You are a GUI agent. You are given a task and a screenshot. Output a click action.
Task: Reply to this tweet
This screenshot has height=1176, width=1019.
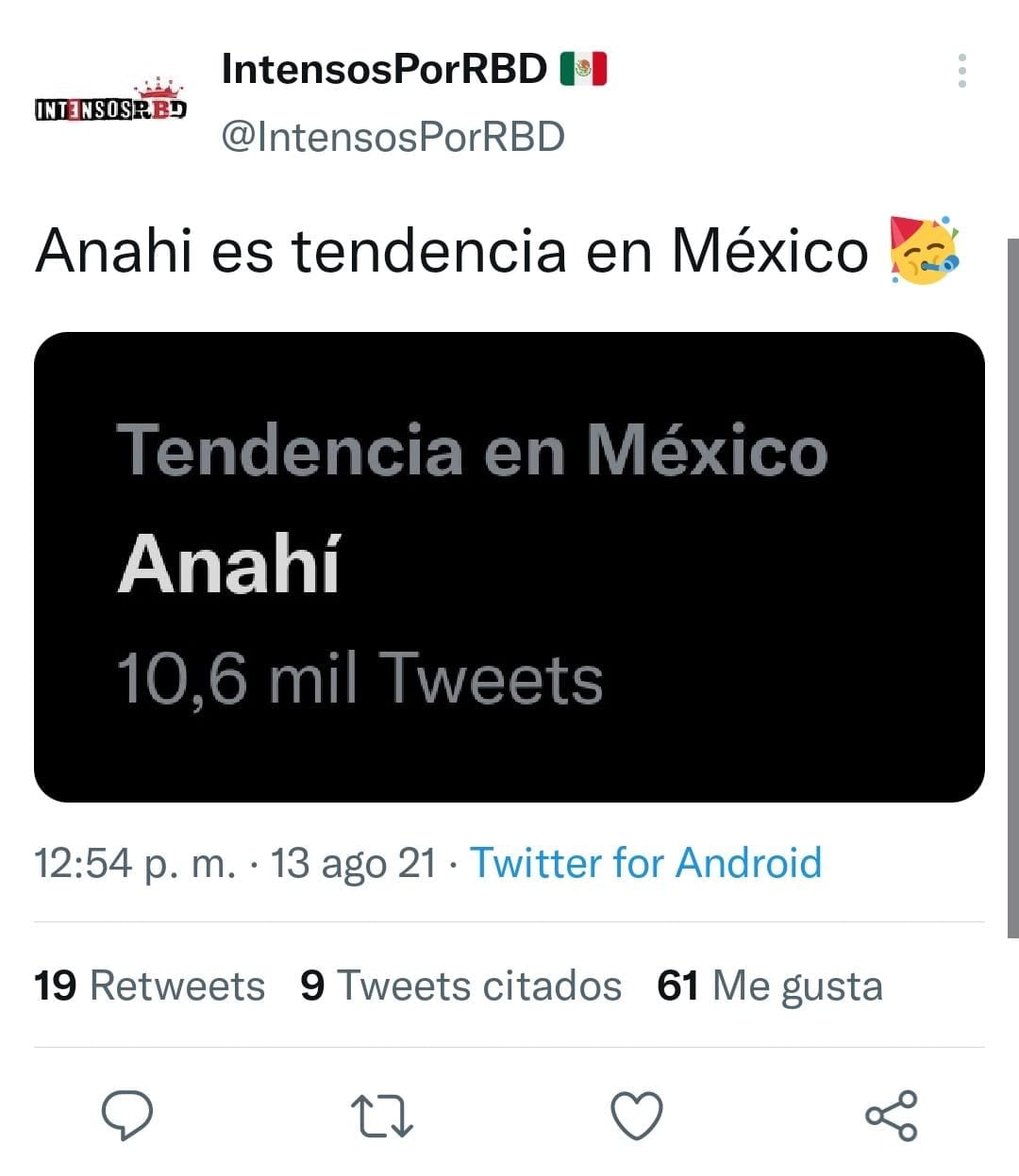[127, 1115]
